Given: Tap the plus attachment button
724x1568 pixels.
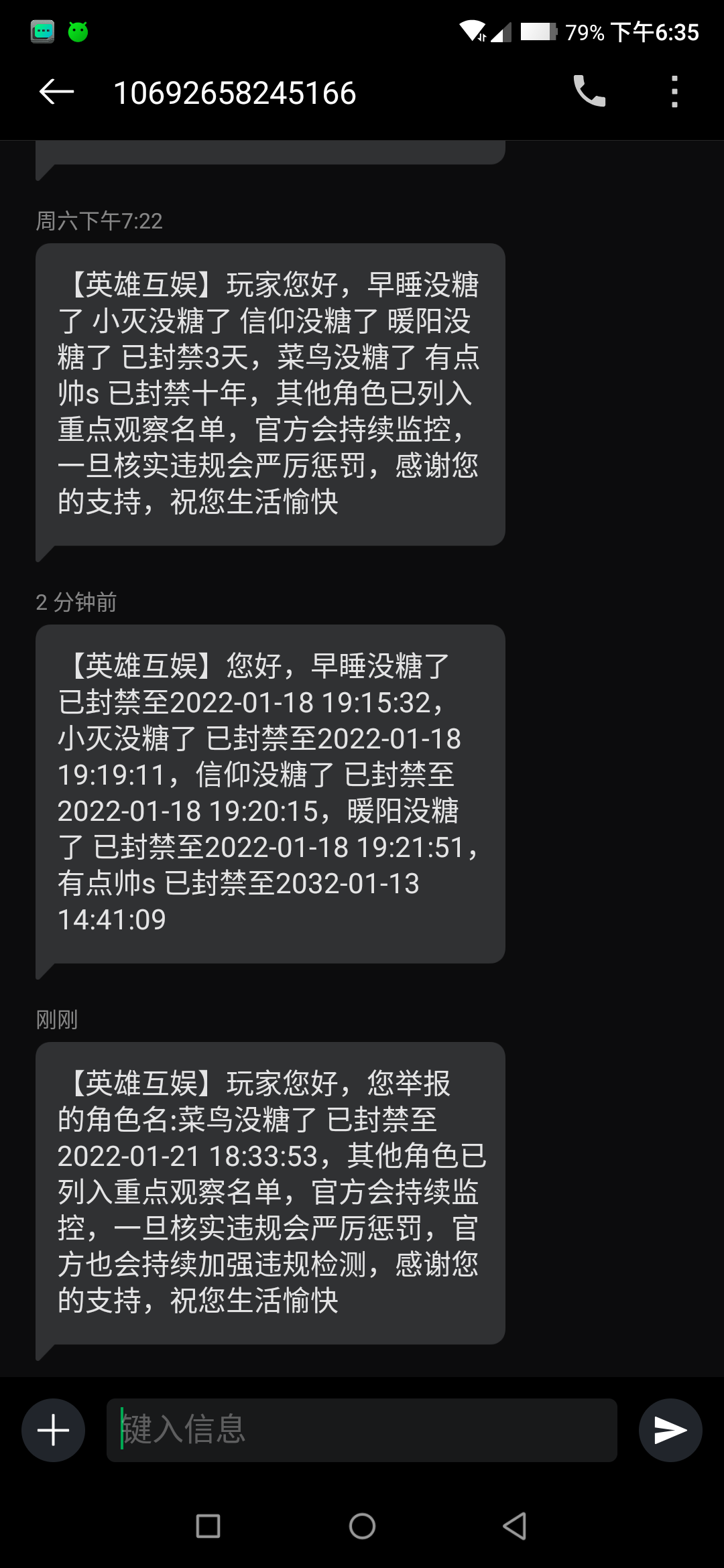Looking at the screenshot, I should click(x=54, y=1430).
